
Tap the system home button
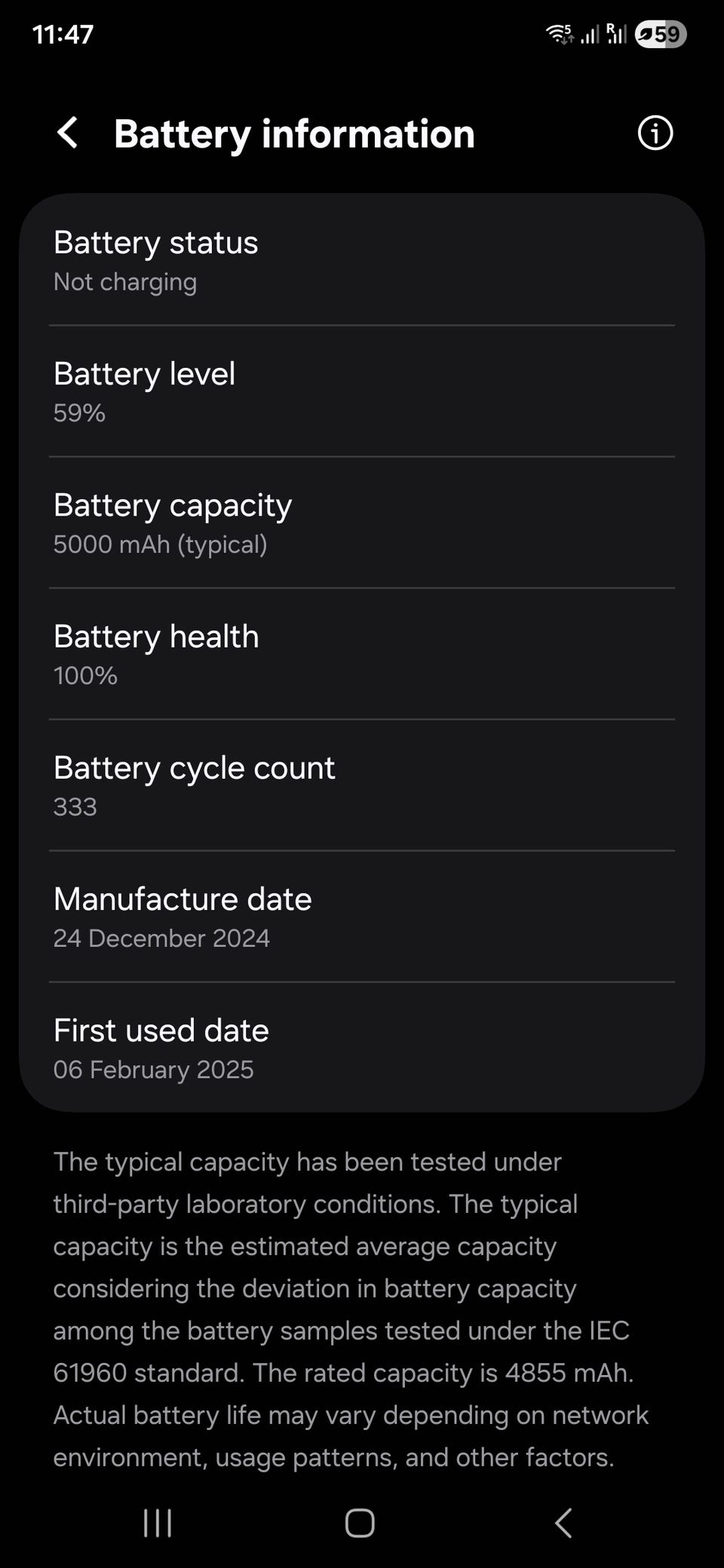pos(360,1523)
